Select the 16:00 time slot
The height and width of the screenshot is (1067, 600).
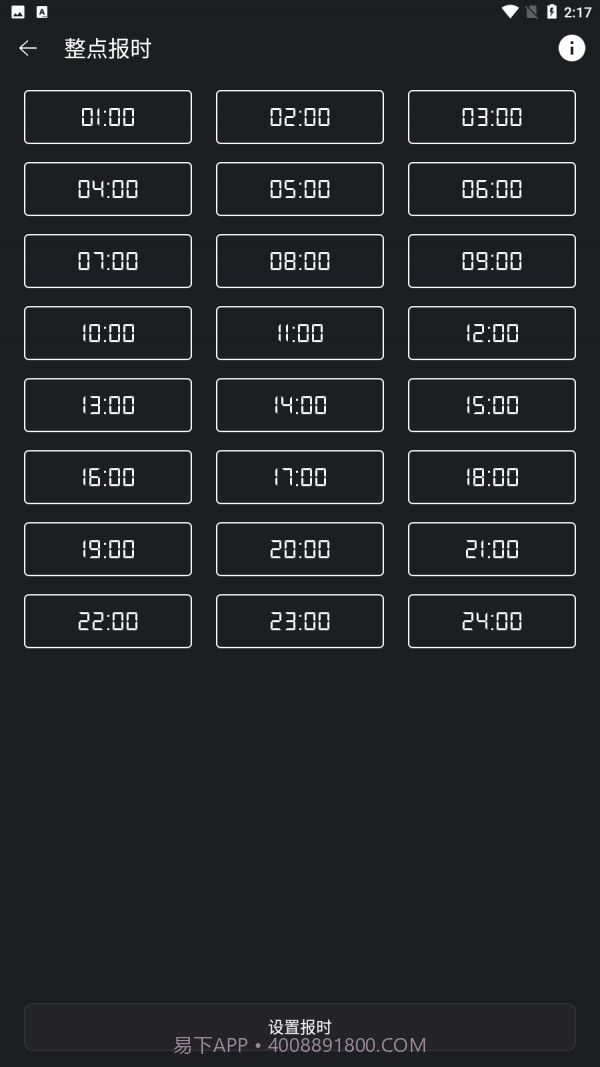point(108,477)
